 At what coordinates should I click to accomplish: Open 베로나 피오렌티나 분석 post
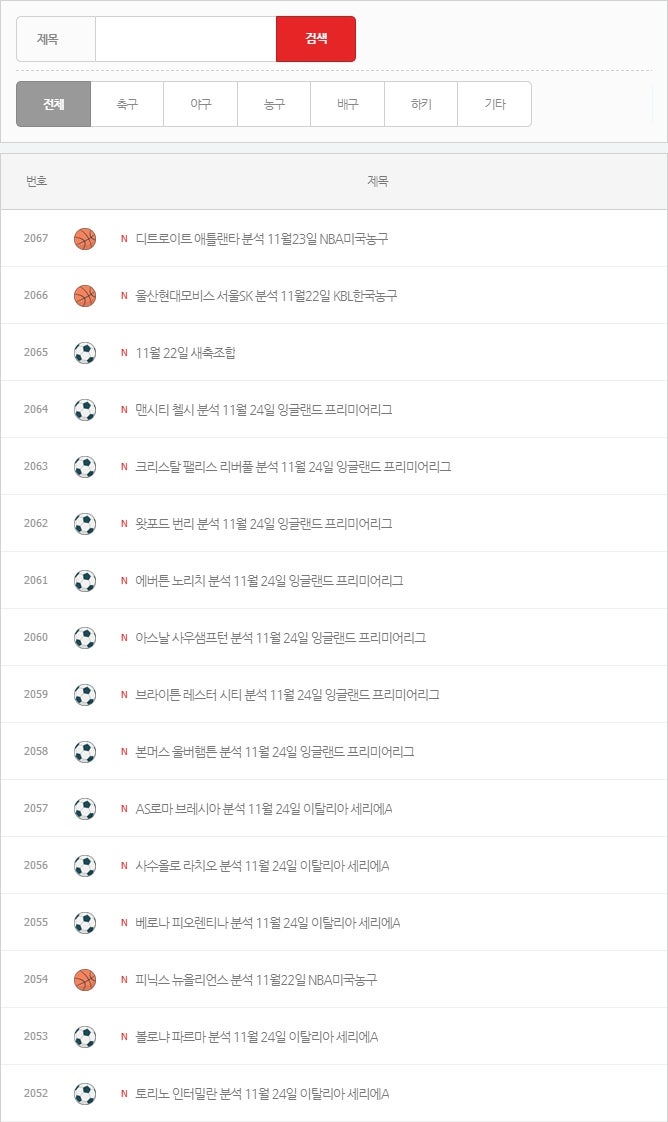tap(267, 922)
